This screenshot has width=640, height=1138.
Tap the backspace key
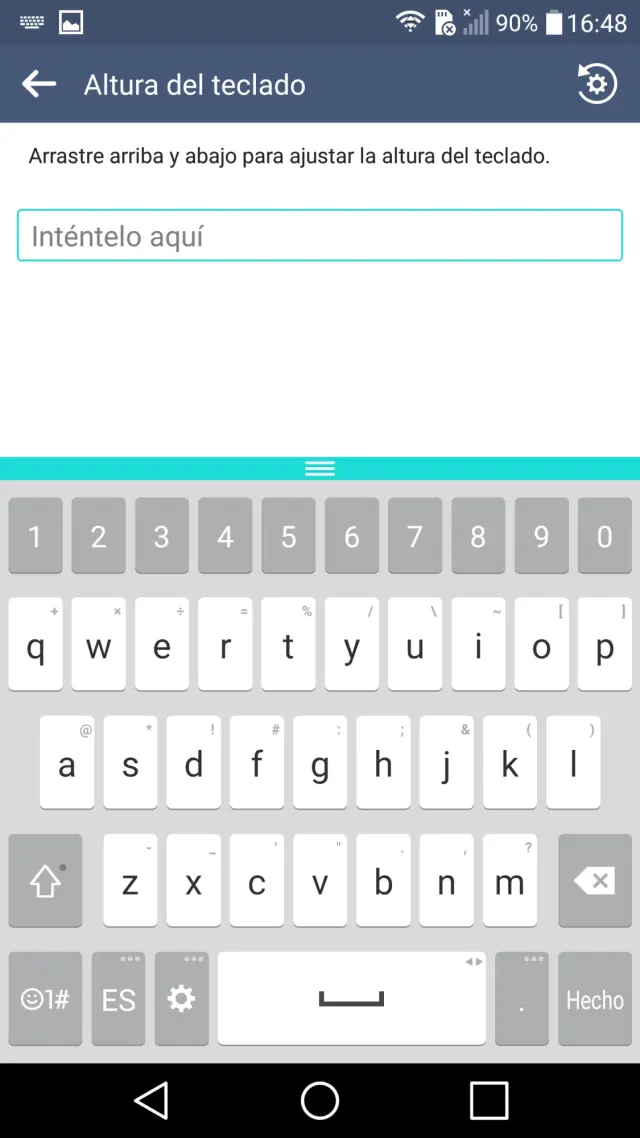coord(595,881)
